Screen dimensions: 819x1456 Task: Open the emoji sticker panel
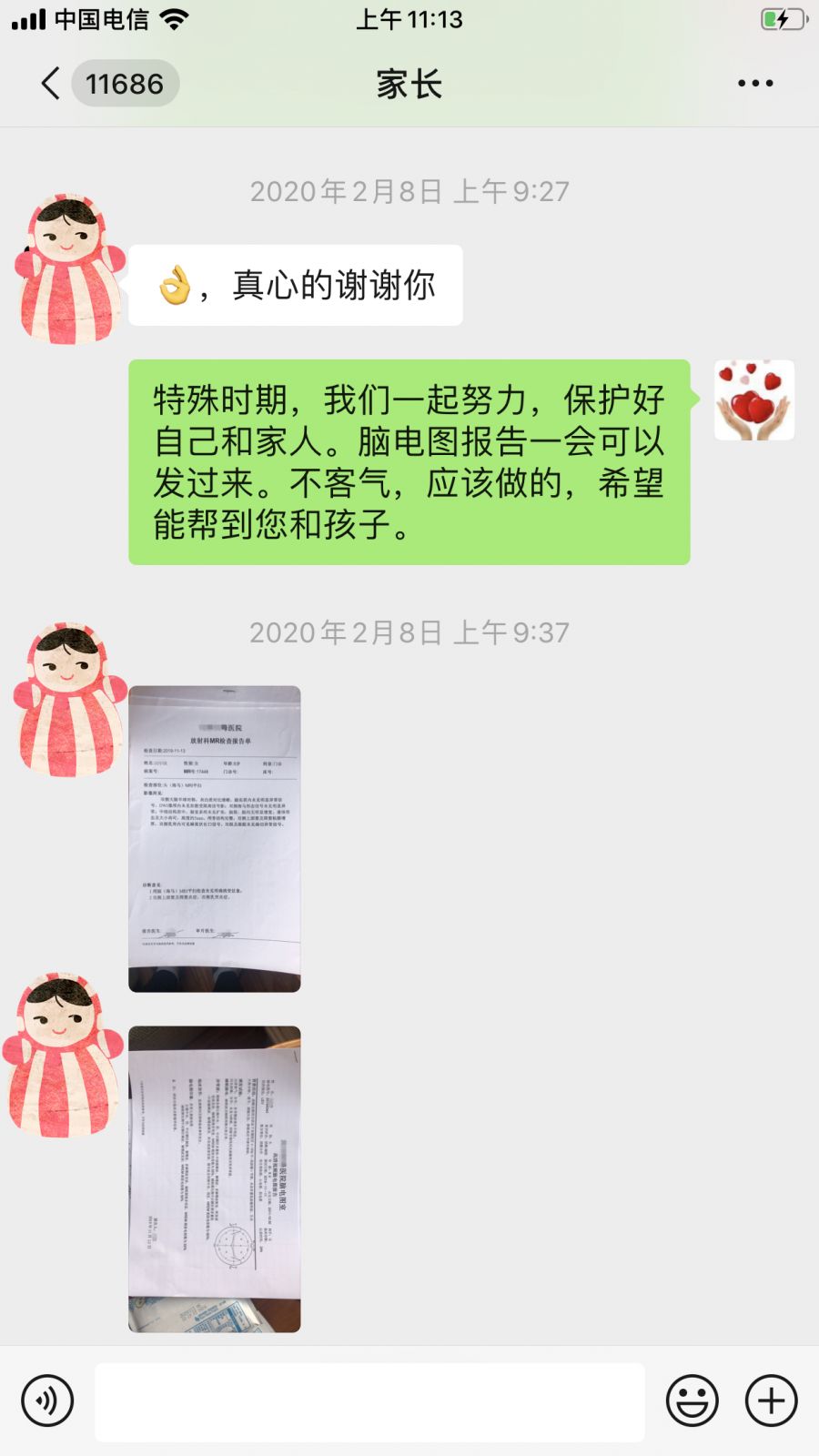coord(692,1400)
